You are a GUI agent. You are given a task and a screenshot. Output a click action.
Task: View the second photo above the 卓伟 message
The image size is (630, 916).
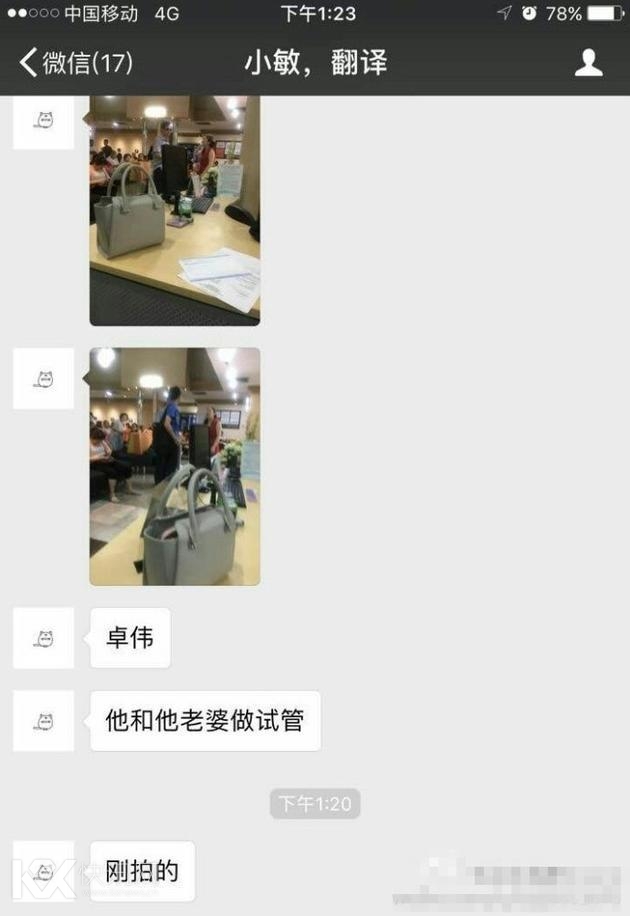coord(175,466)
